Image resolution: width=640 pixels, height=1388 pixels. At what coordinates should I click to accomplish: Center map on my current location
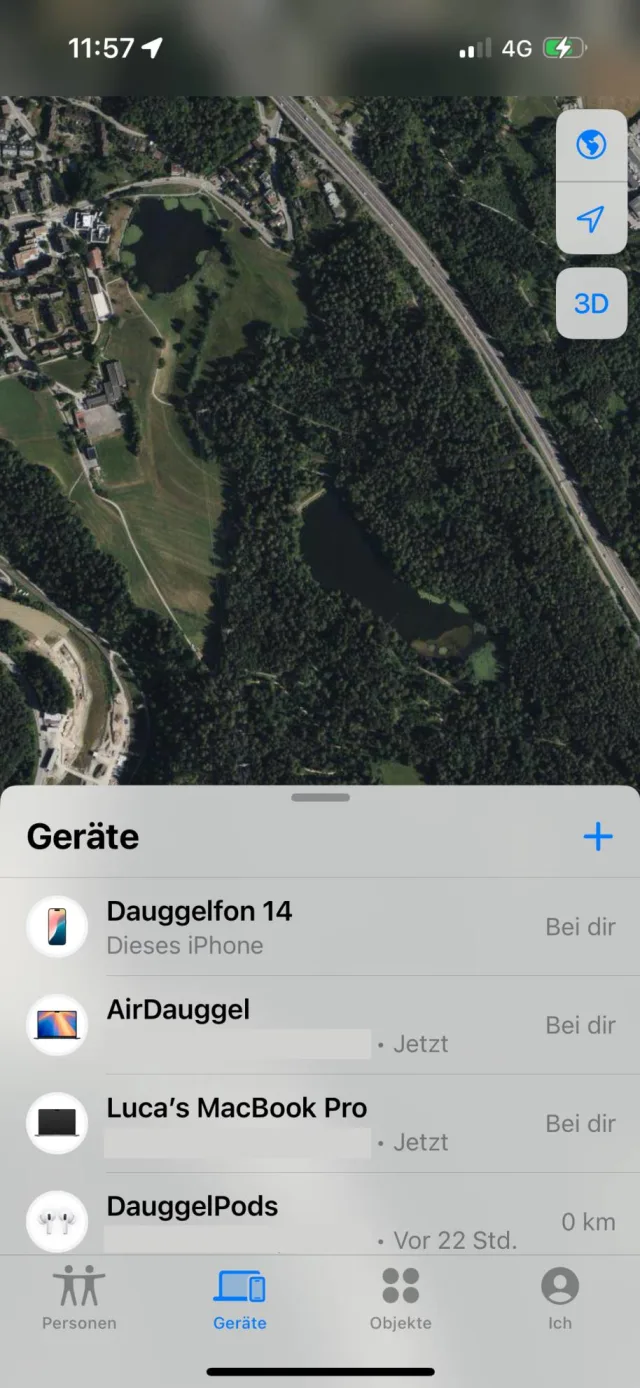point(591,219)
